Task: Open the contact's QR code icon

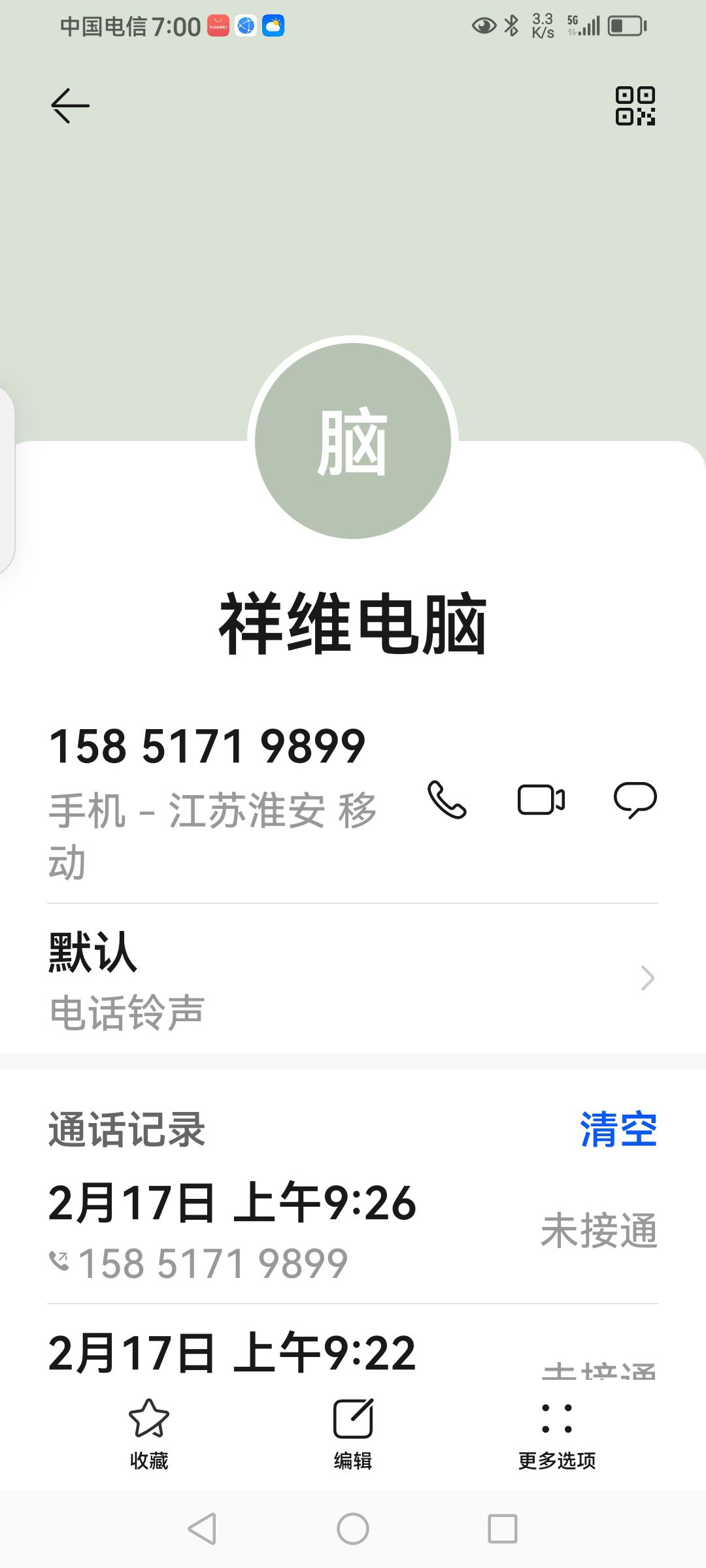Action: pos(635,106)
